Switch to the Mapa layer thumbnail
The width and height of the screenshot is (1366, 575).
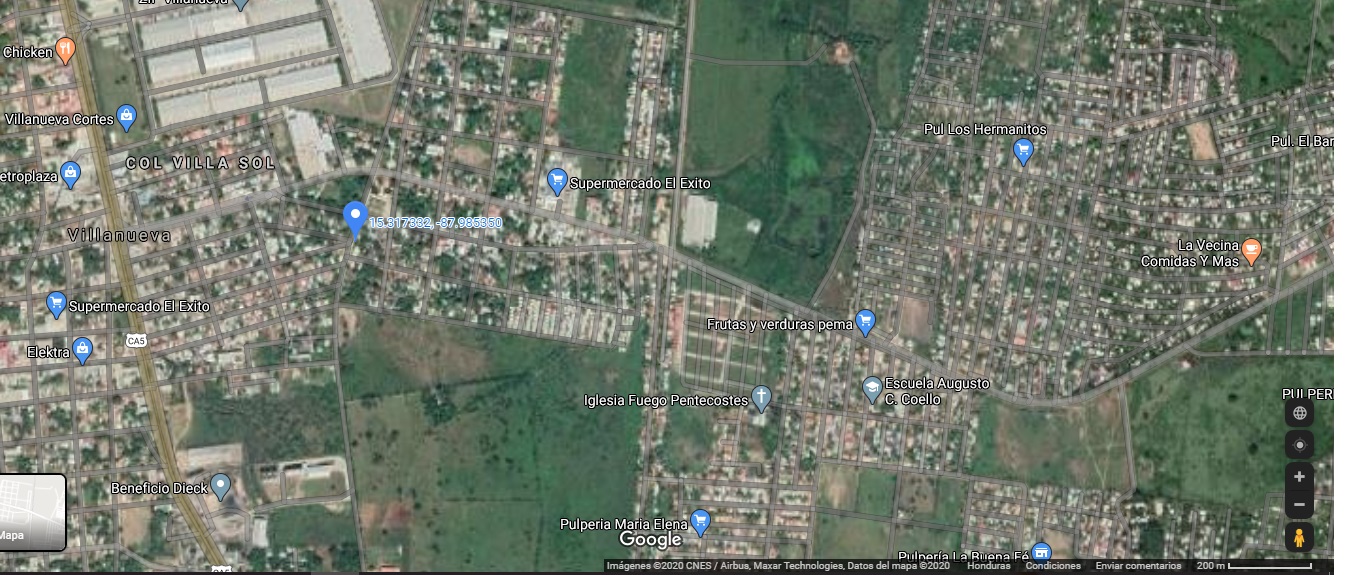pyautogui.click(x=33, y=511)
